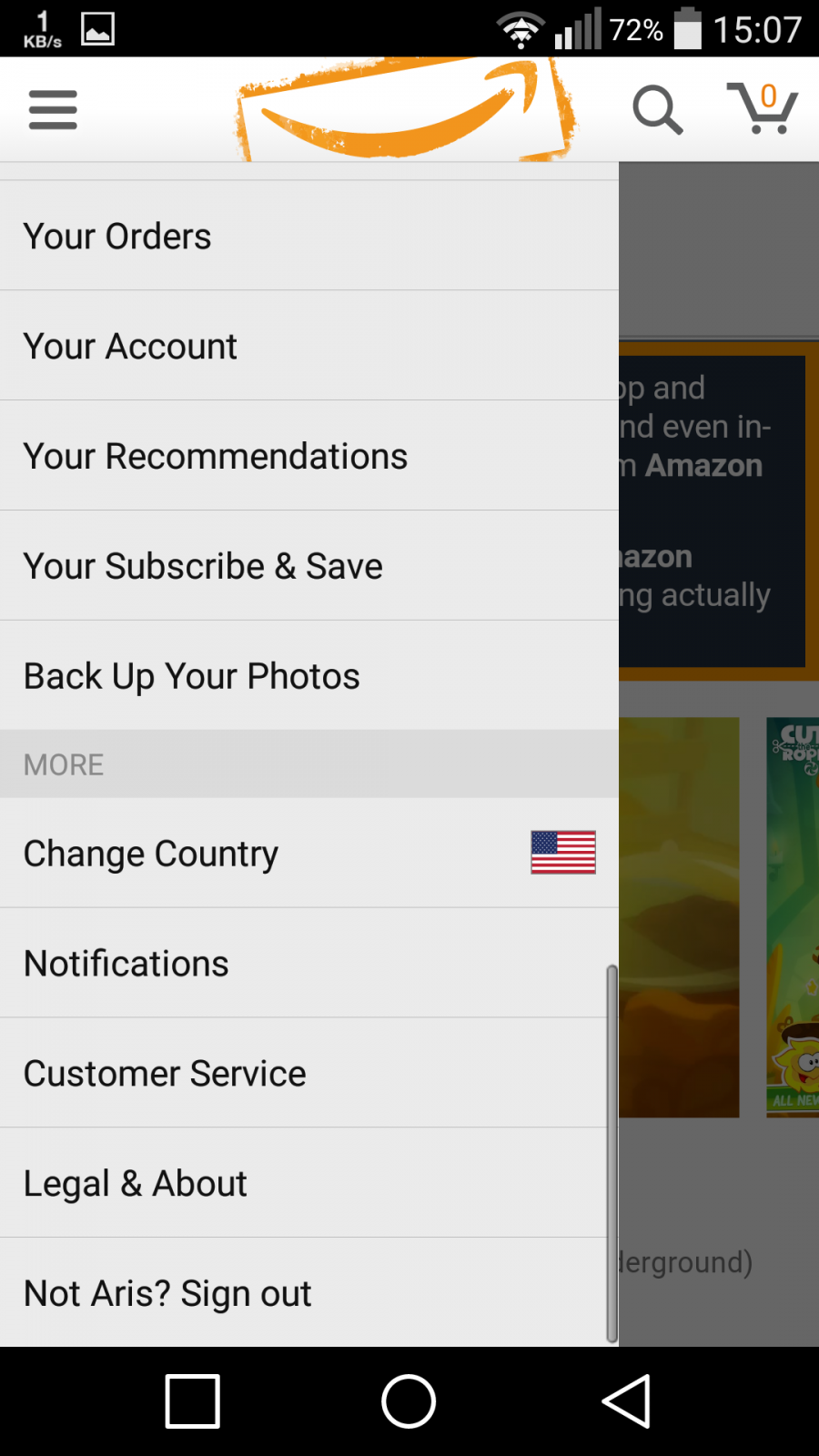
Task: Close the drawer with the hamburger icon
Action: tap(53, 110)
